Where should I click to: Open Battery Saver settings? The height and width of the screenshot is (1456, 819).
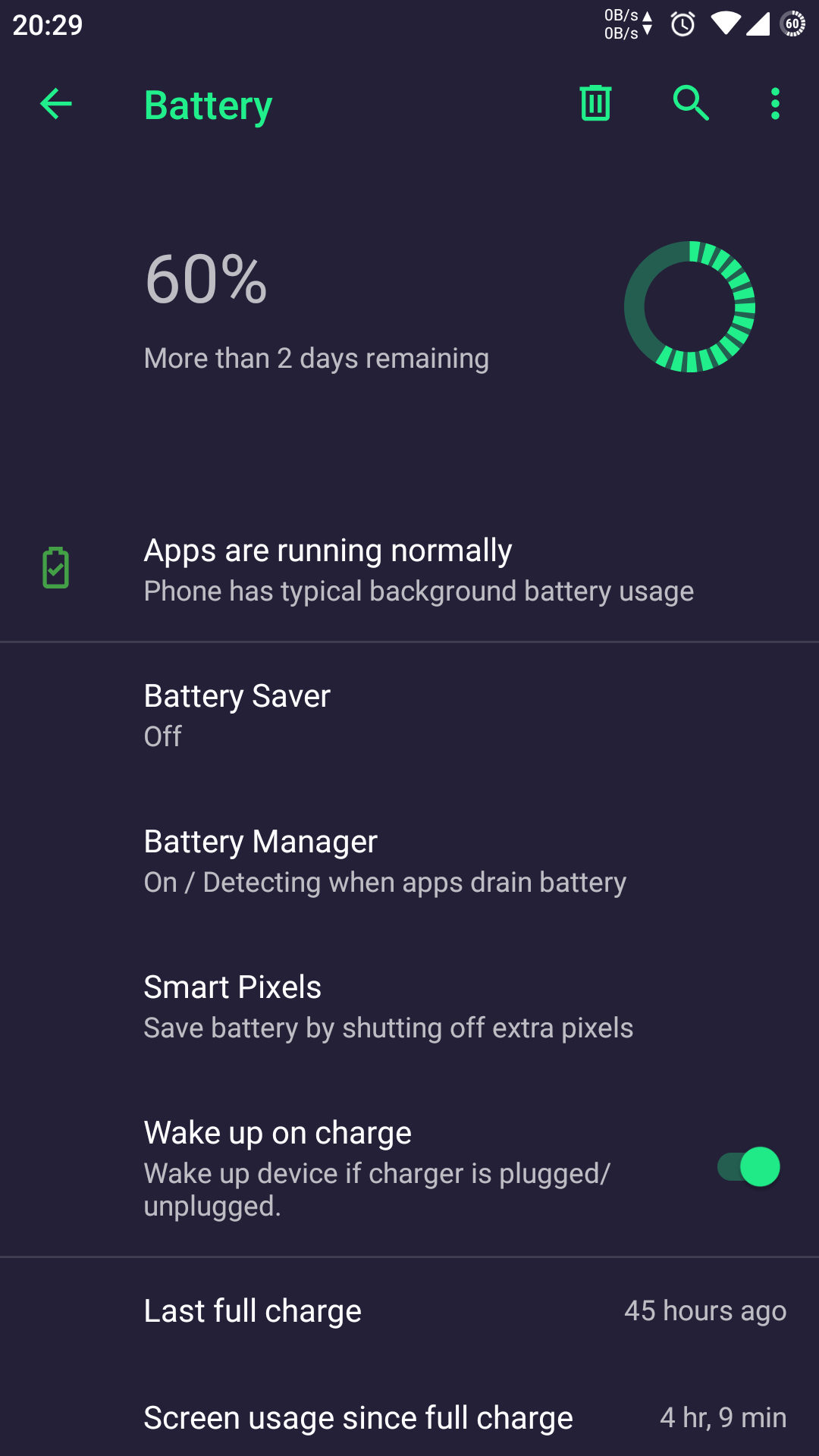pos(409,715)
